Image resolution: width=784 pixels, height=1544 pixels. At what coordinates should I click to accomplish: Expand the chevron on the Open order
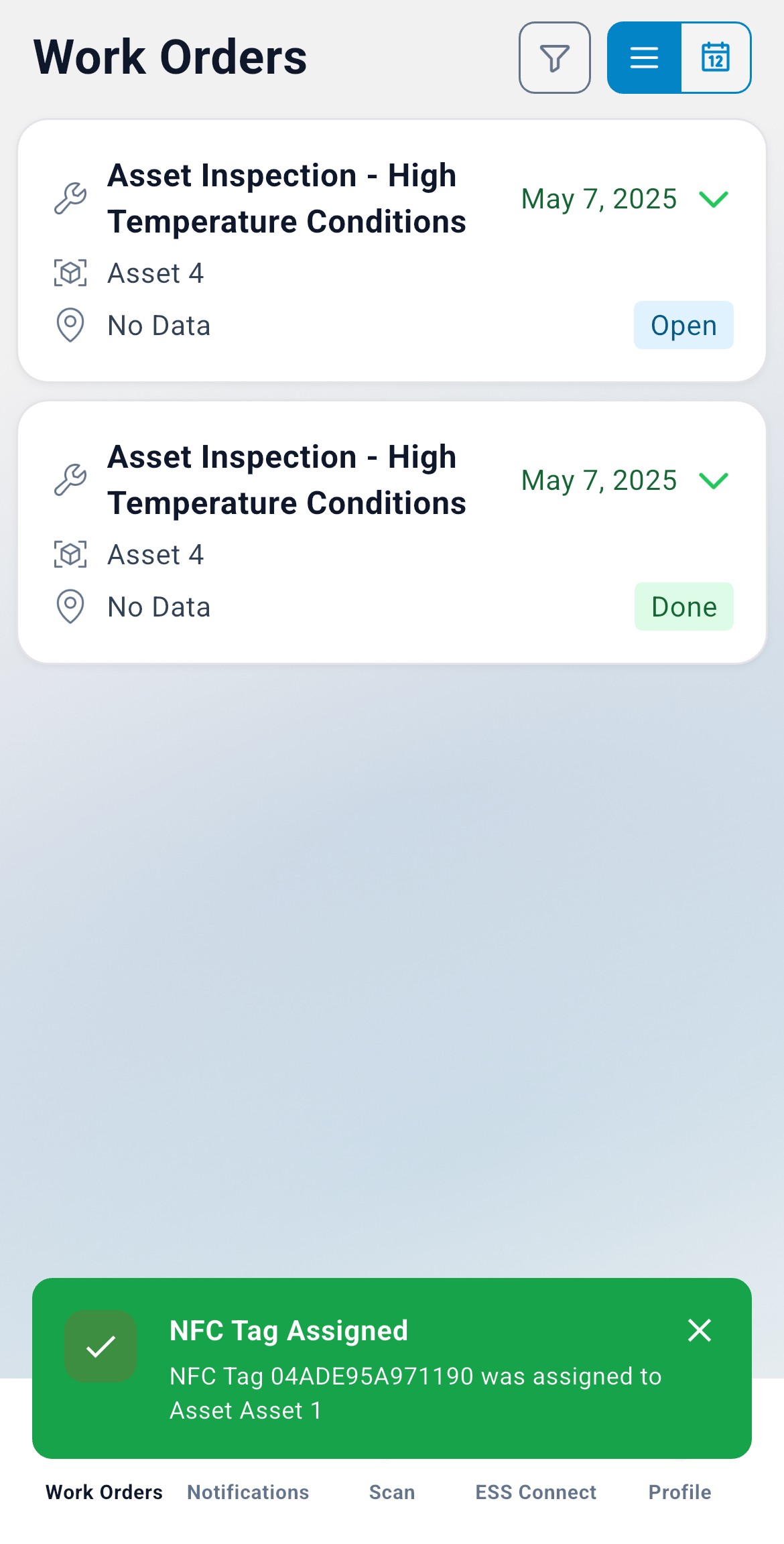click(714, 199)
